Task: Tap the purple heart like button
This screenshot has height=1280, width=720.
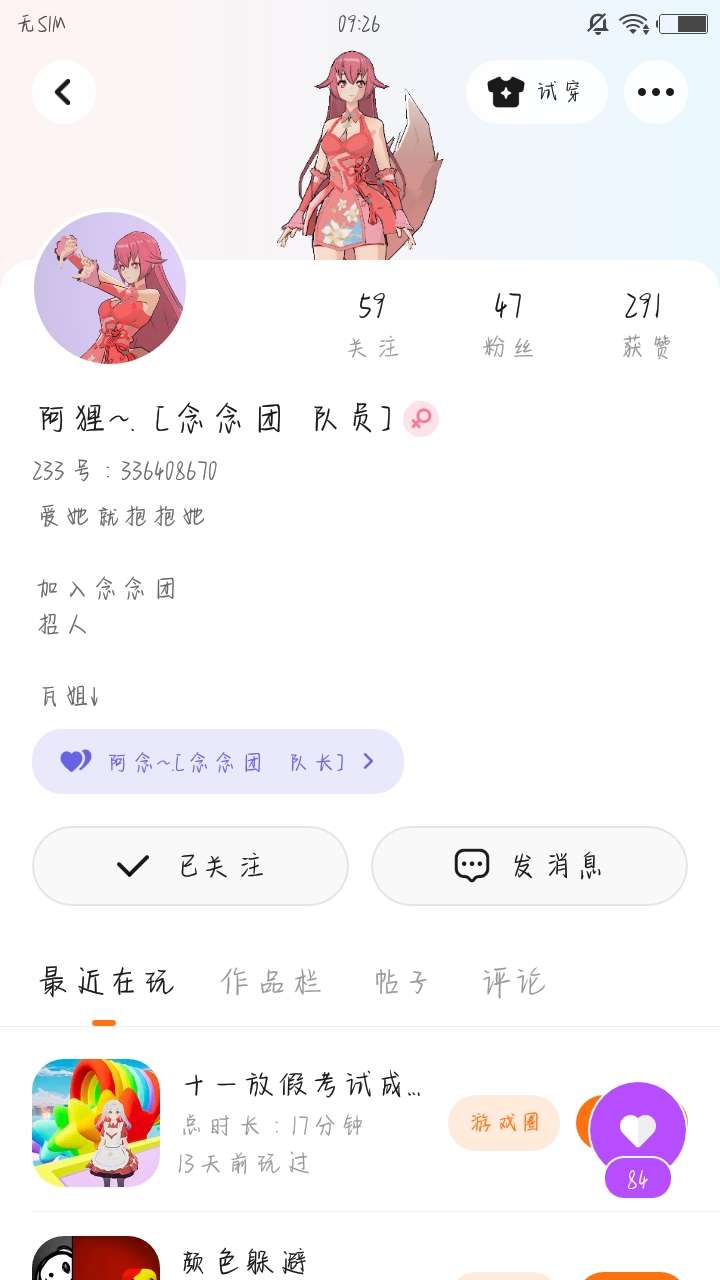Action: click(x=638, y=1130)
